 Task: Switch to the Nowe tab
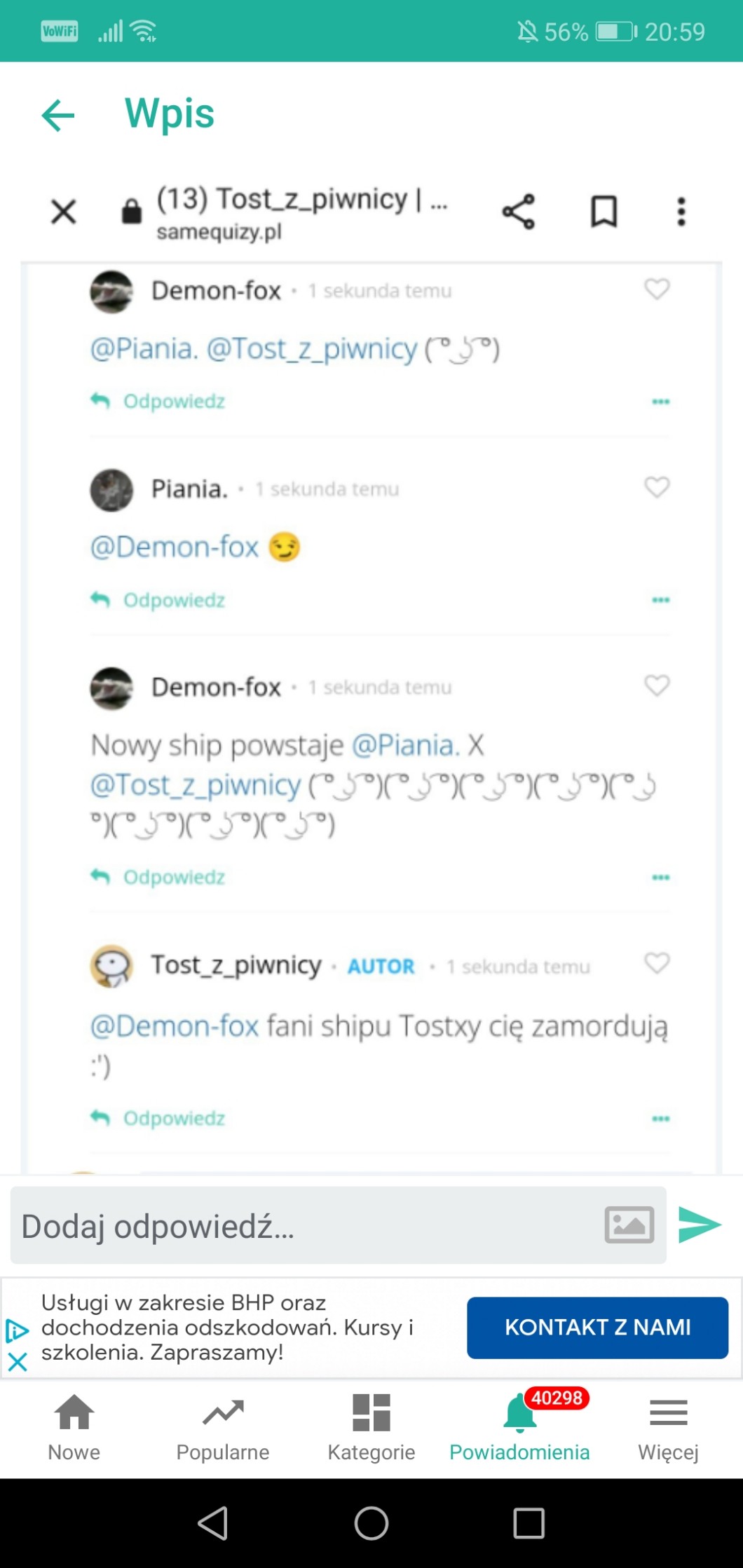[x=74, y=1427]
